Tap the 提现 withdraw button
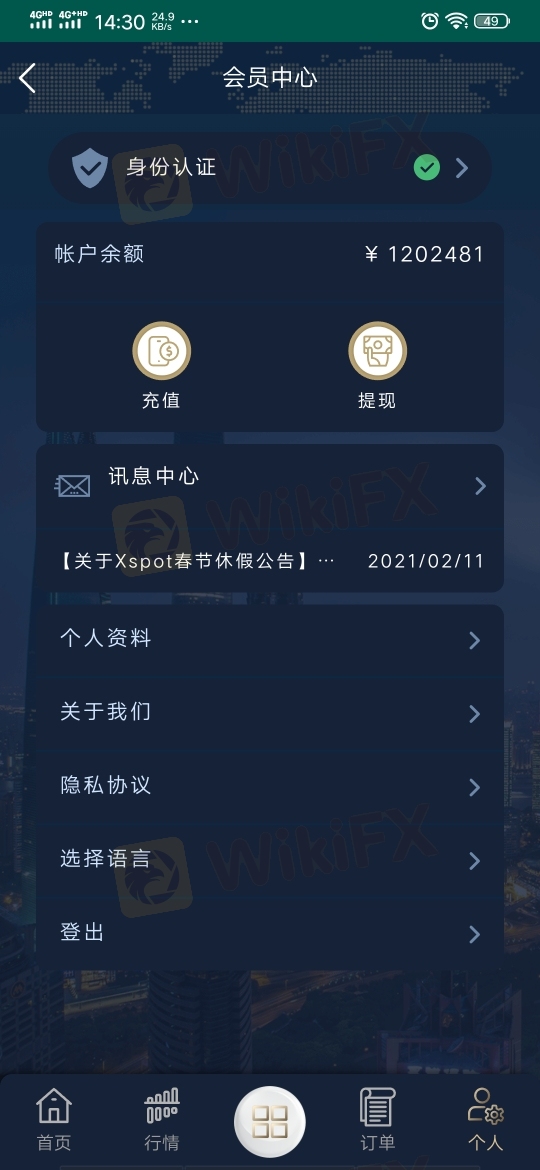Image resolution: width=540 pixels, height=1170 pixels. pyautogui.click(x=377, y=365)
